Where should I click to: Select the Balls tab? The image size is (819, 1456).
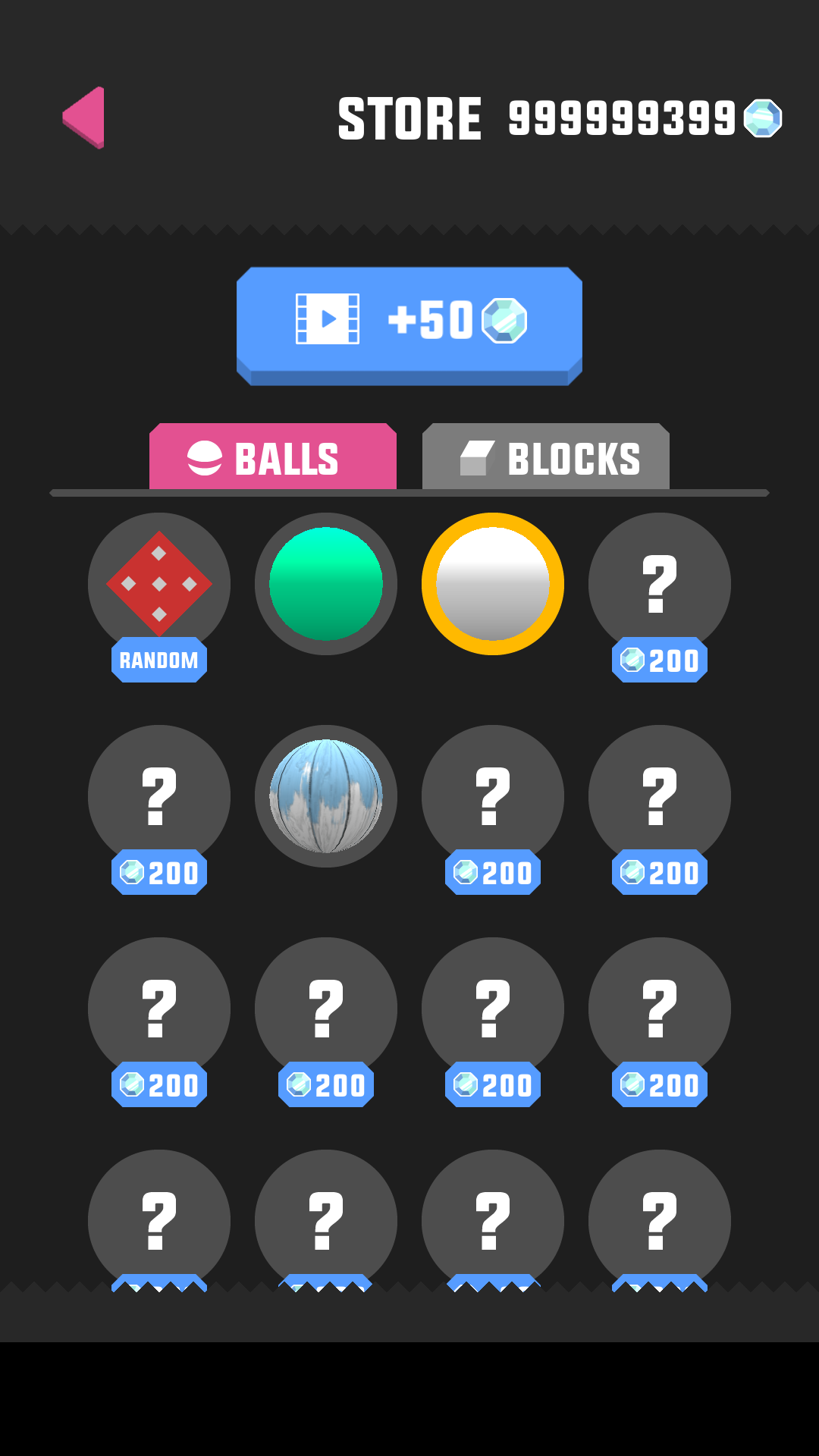(273, 457)
